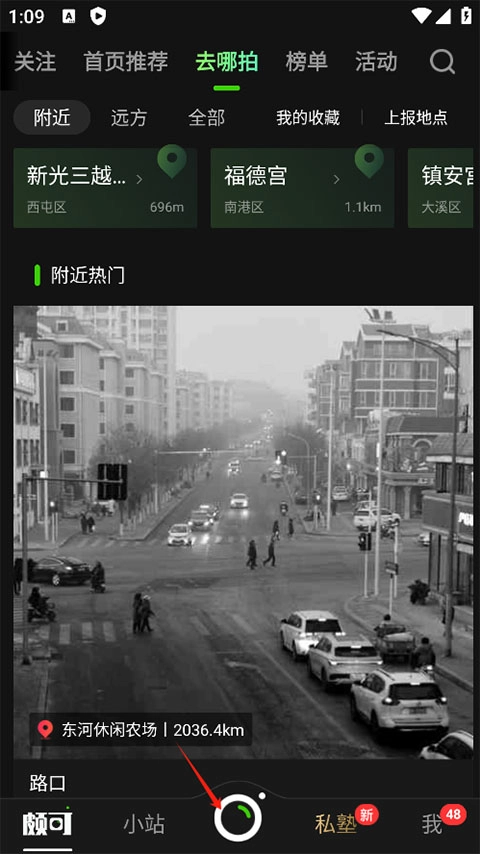
Task: Open 我的收藏
Action: [x=308, y=117]
